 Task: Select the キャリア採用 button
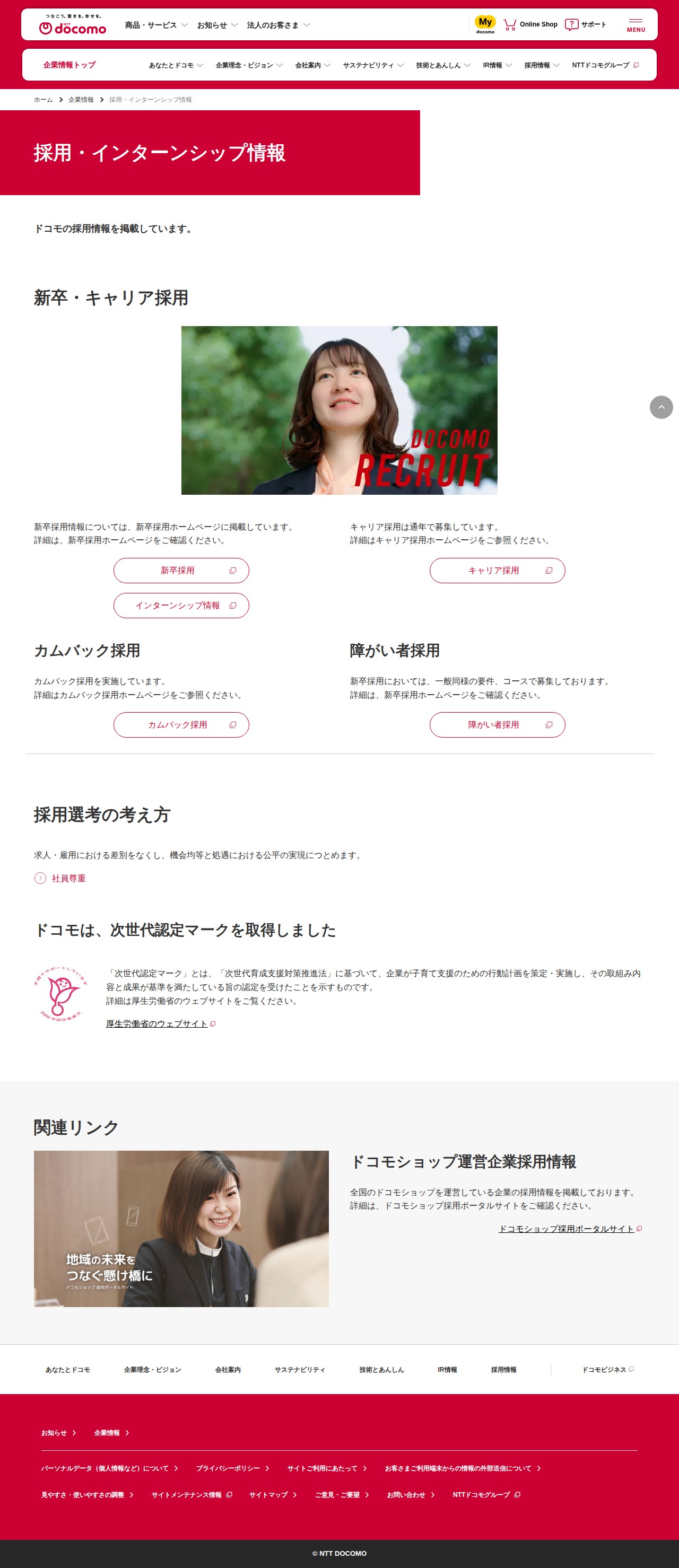click(x=497, y=571)
